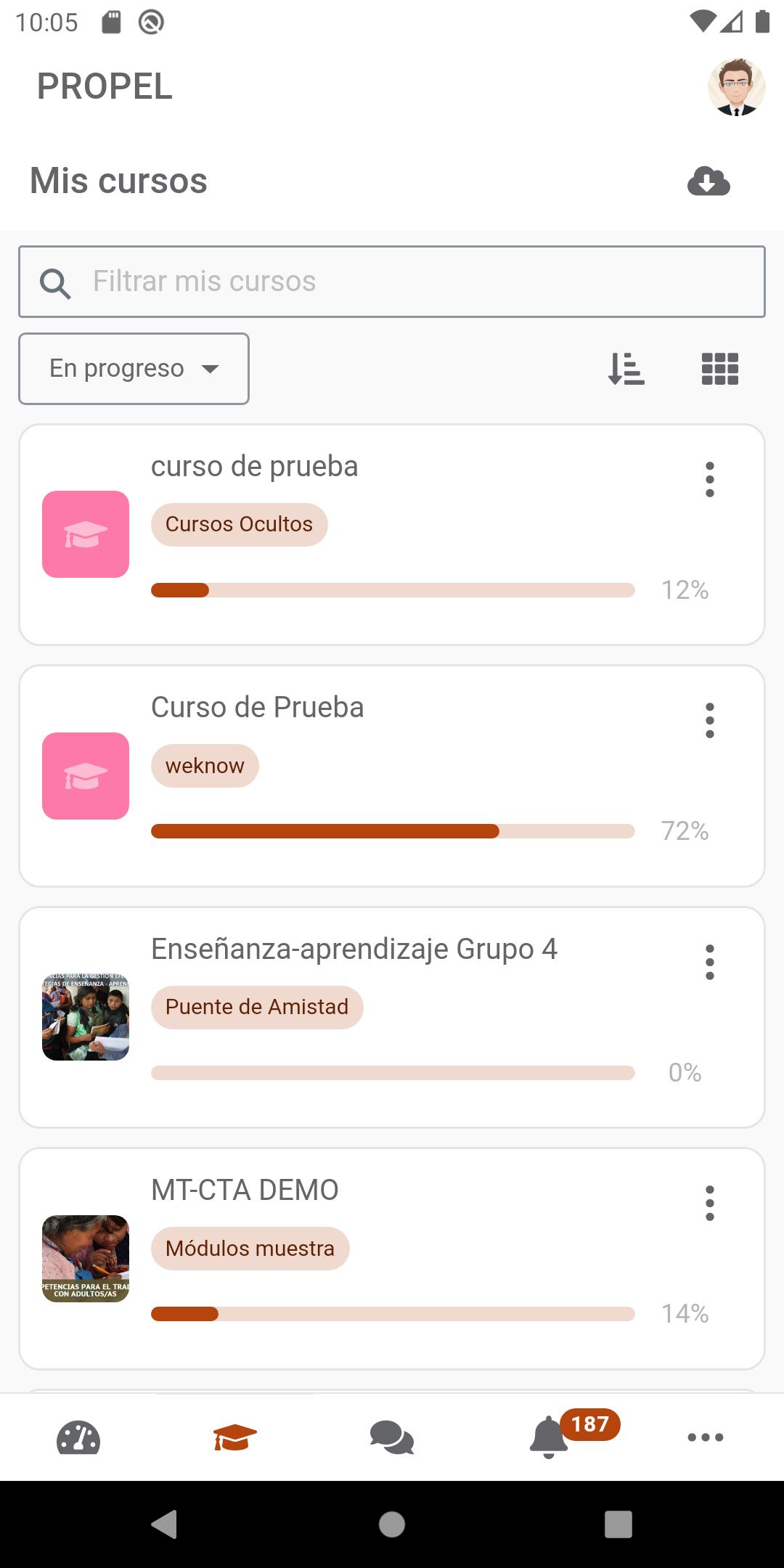Tap the download courses cloud icon
The height and width of the screenshot is (1568, 784).
coord(709,181)
